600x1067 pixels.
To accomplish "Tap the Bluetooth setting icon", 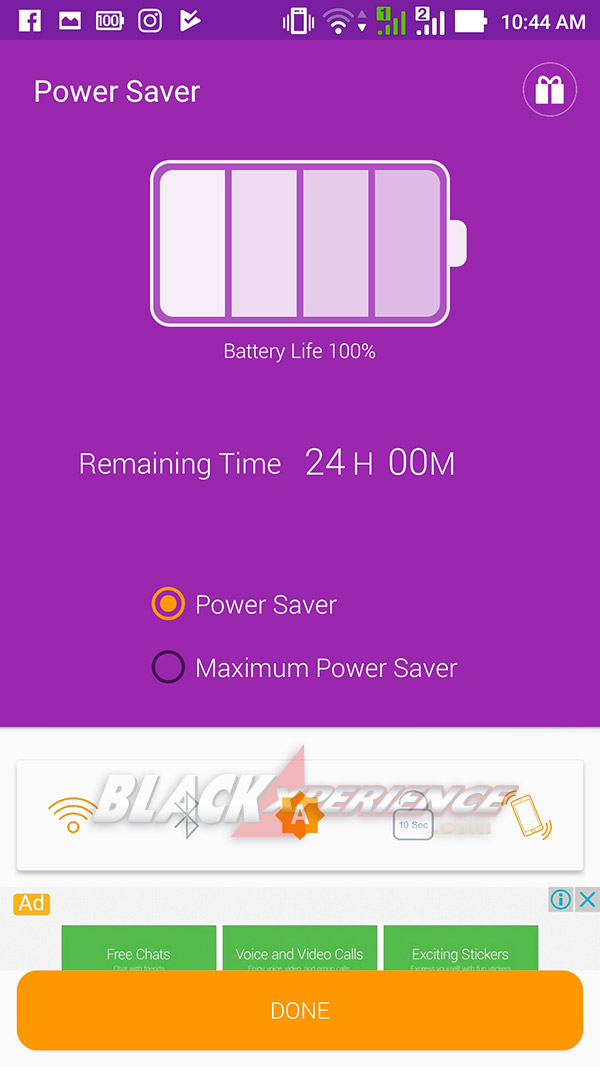I will pos(186,815).
